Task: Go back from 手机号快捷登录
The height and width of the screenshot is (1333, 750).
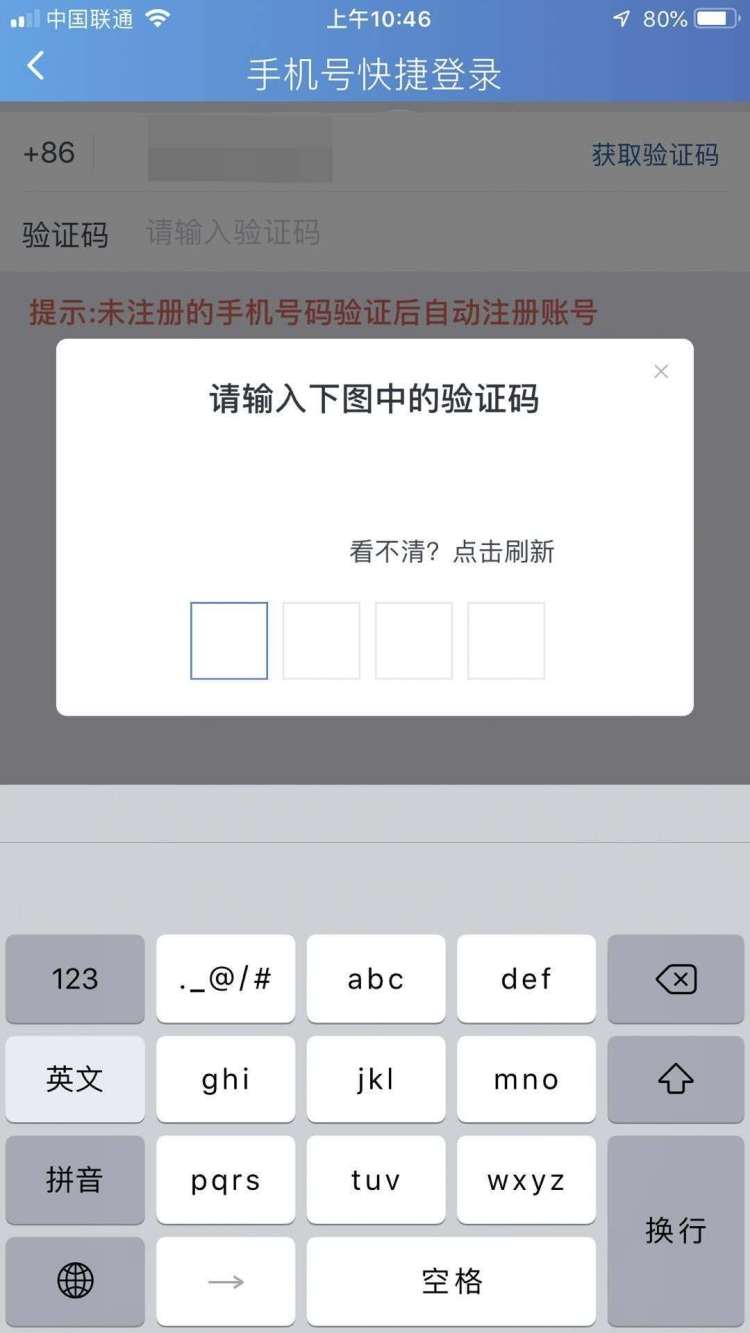Action: point(36,67)
